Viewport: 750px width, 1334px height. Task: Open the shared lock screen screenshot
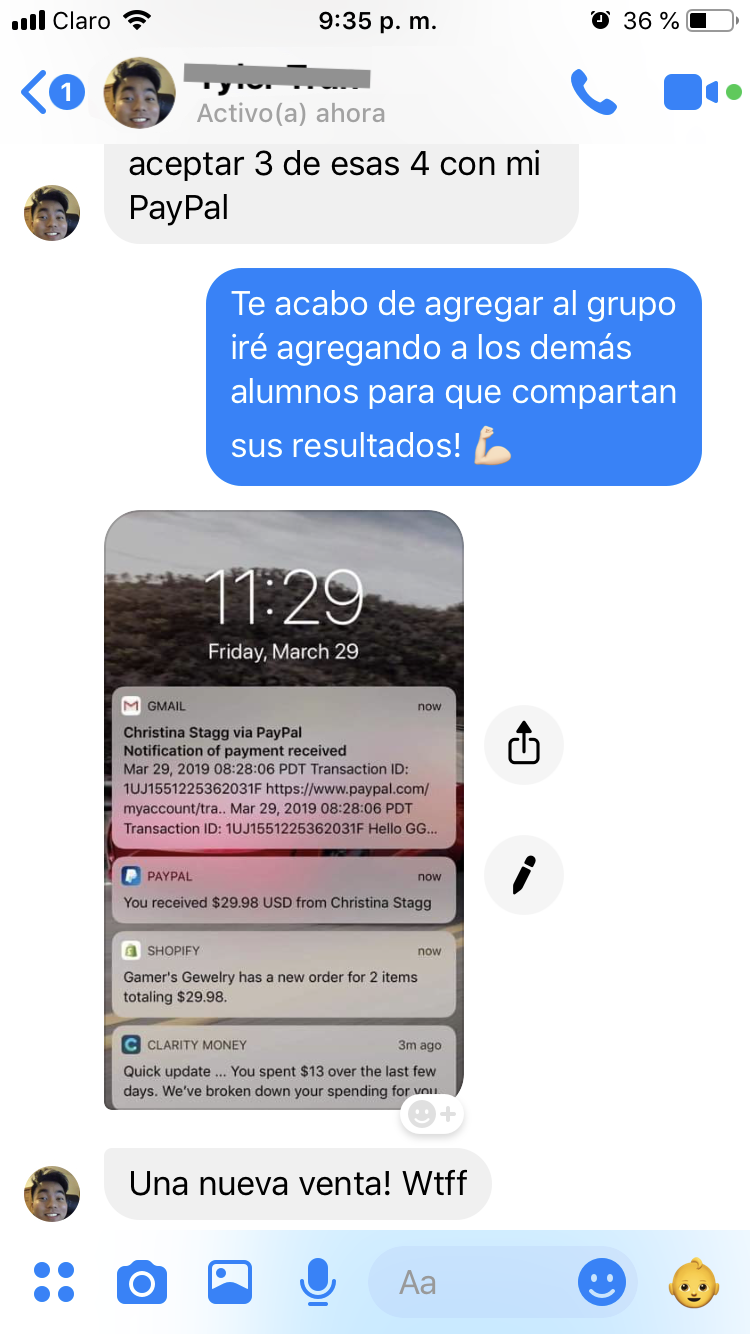(x=284, y=810)
